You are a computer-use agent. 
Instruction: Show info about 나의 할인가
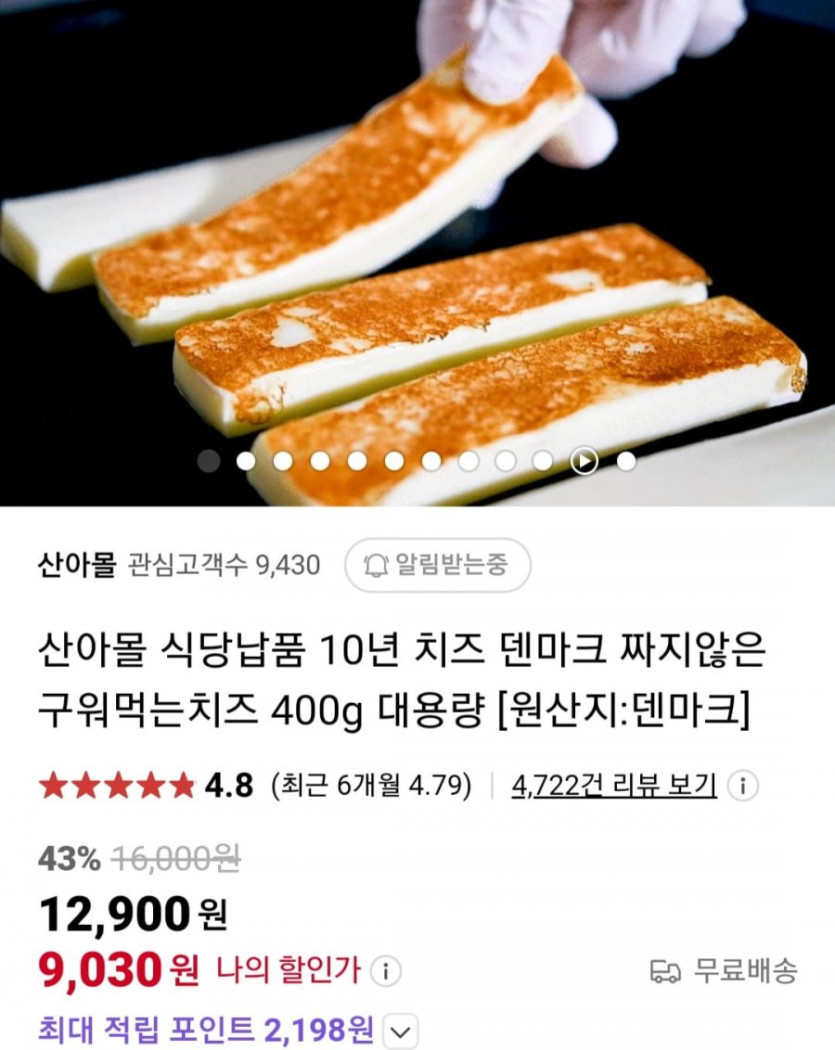point(385,970)
